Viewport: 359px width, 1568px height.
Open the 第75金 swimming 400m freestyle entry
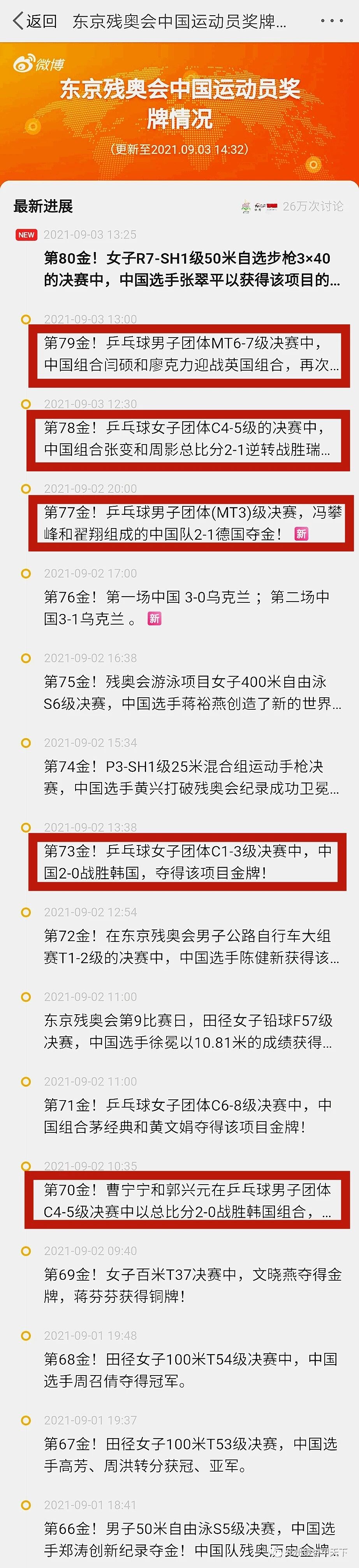tap(192, 692)
